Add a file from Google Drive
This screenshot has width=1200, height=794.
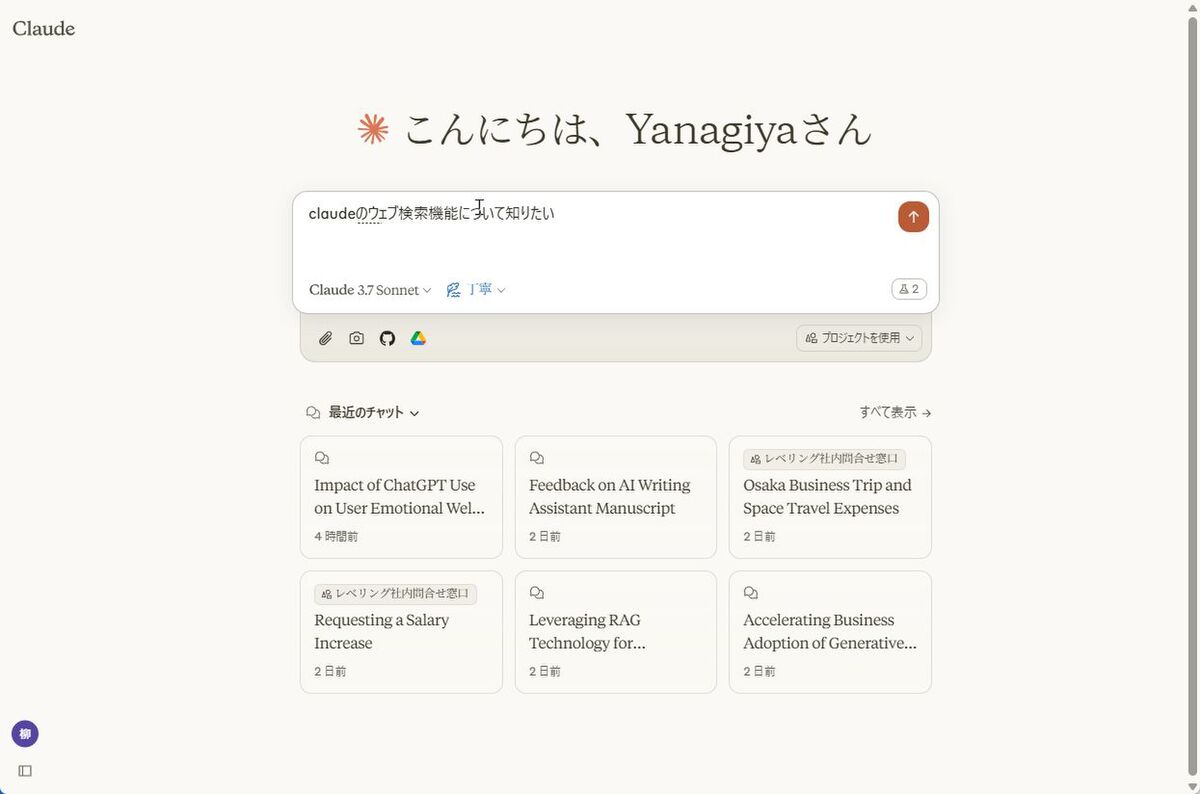(419, 339)
